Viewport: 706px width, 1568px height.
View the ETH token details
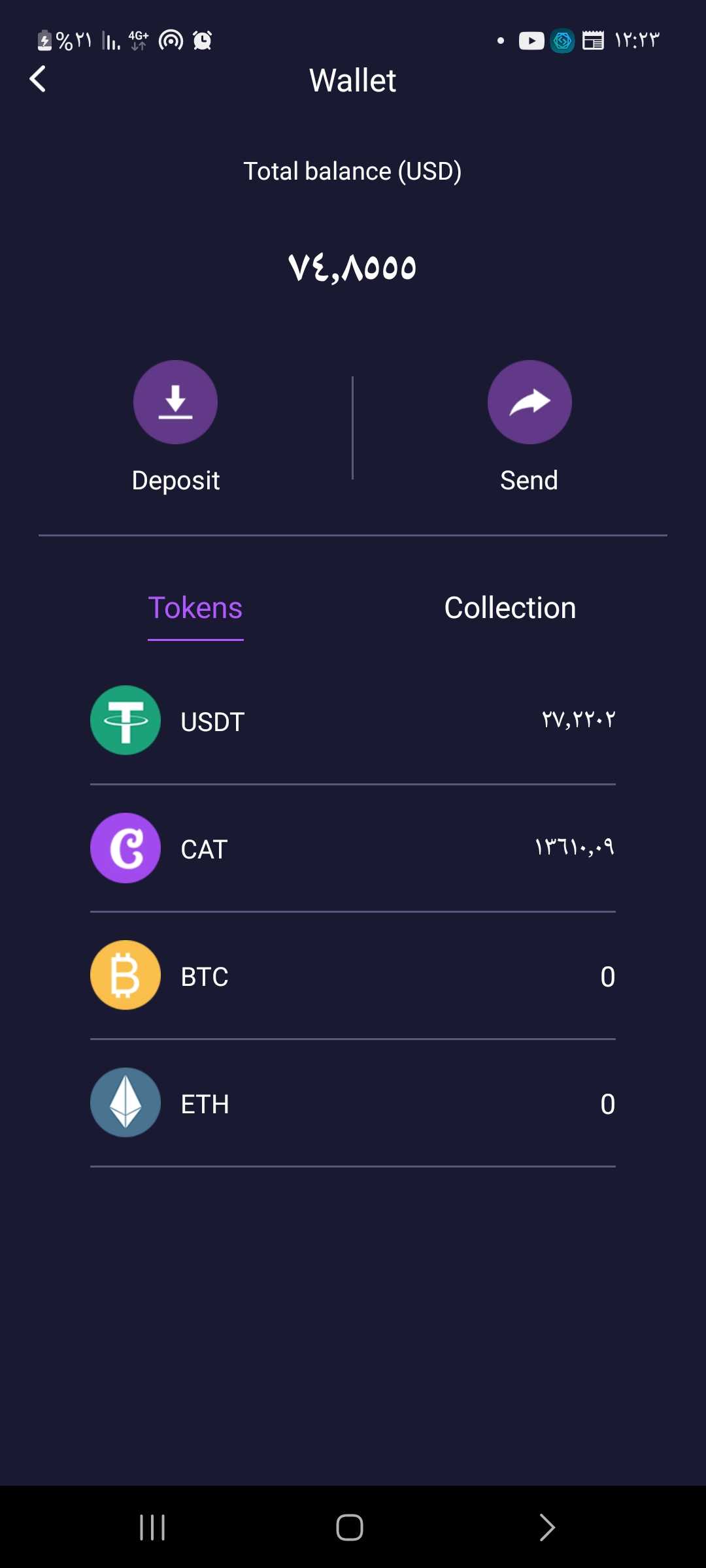coord(353,1103)
